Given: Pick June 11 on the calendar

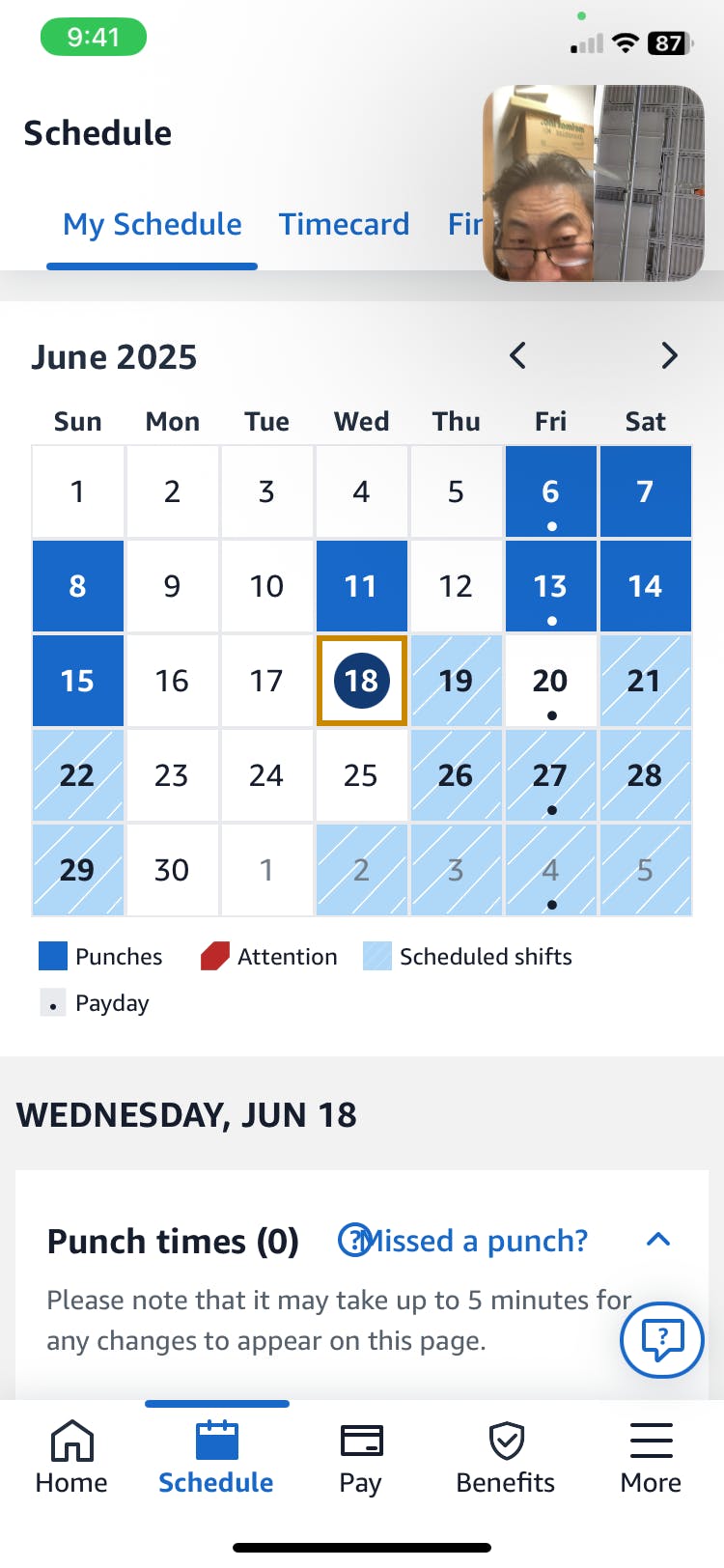Looking at the screenshot, I should pyautogui.click(x=361, y=585).
